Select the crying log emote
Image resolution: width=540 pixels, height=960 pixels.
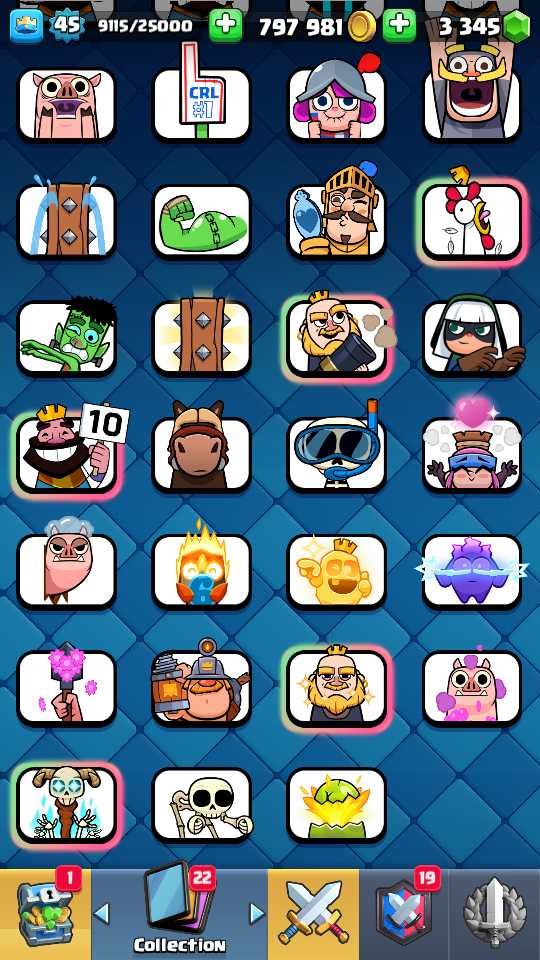[67, 220]
